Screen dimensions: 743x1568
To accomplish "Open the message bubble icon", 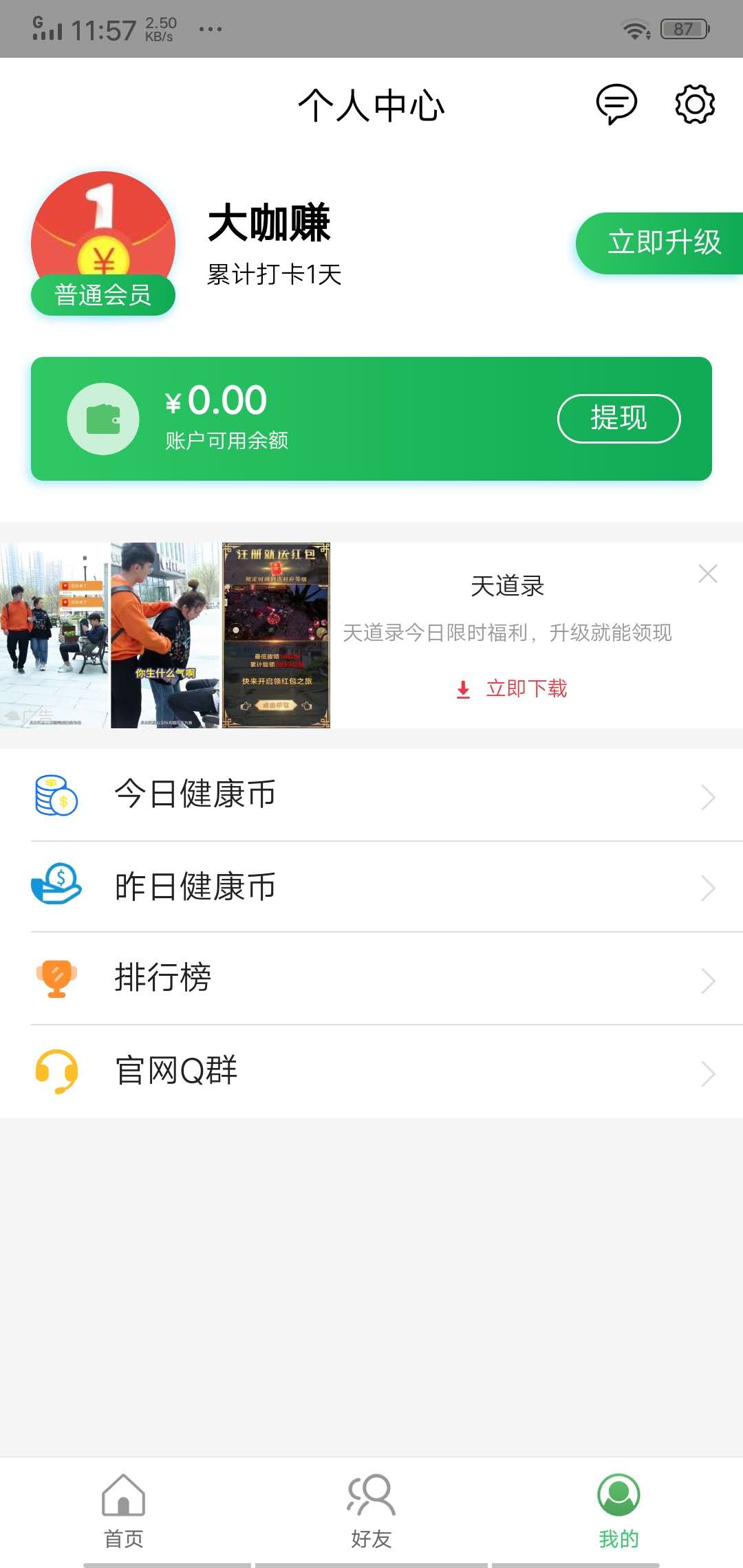I will (x=615, y=105).
